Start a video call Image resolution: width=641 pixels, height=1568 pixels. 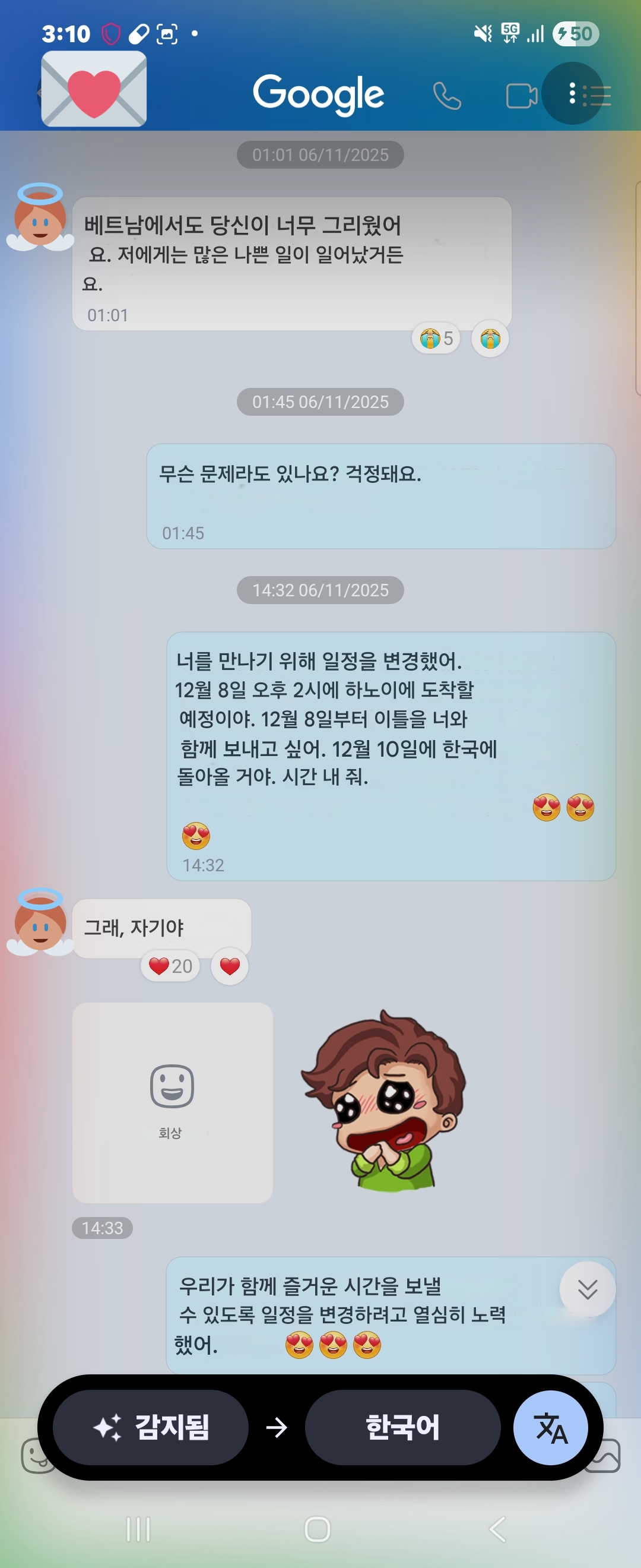click(x=521, y=96)
